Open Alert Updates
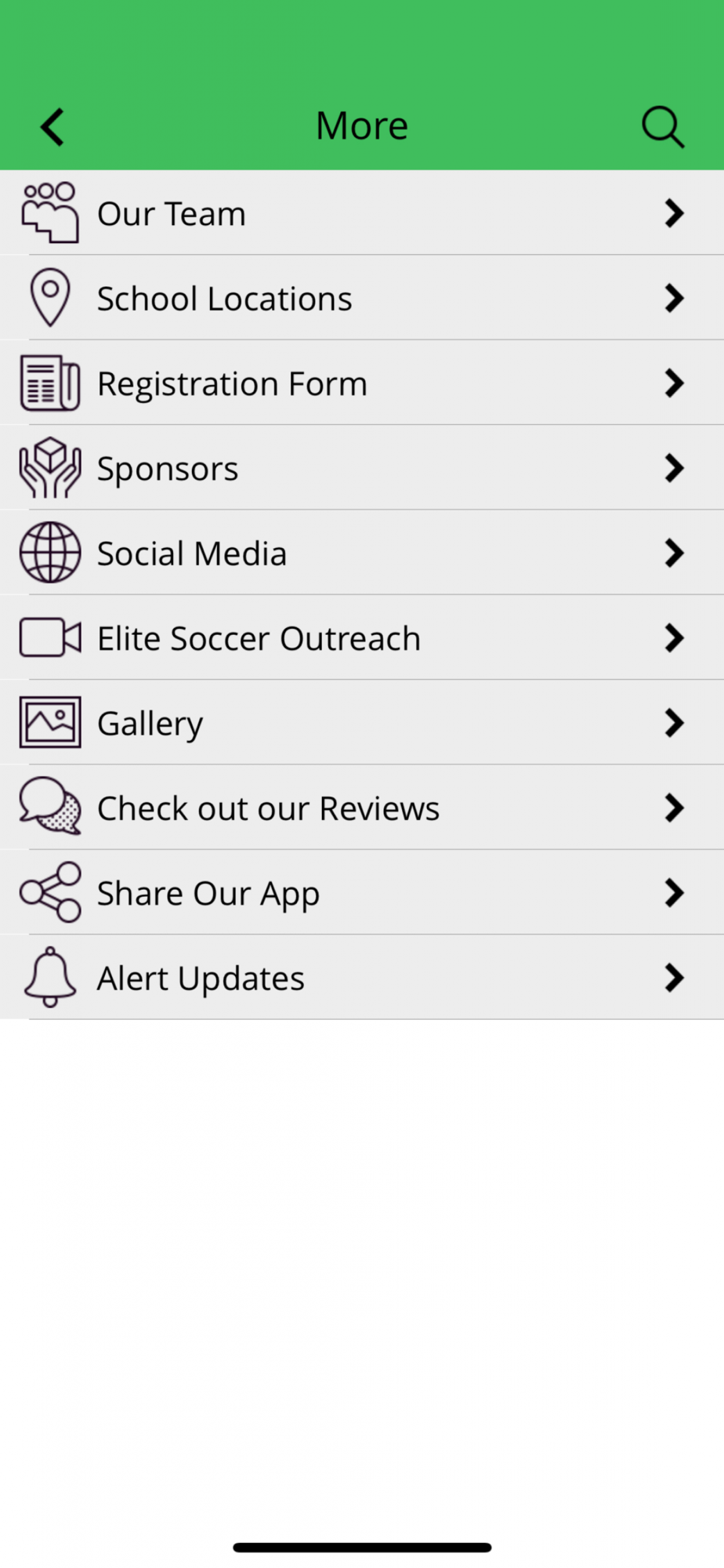This screenshot has height=1568, width=724. pyautogui.click(x=362, y=978)
